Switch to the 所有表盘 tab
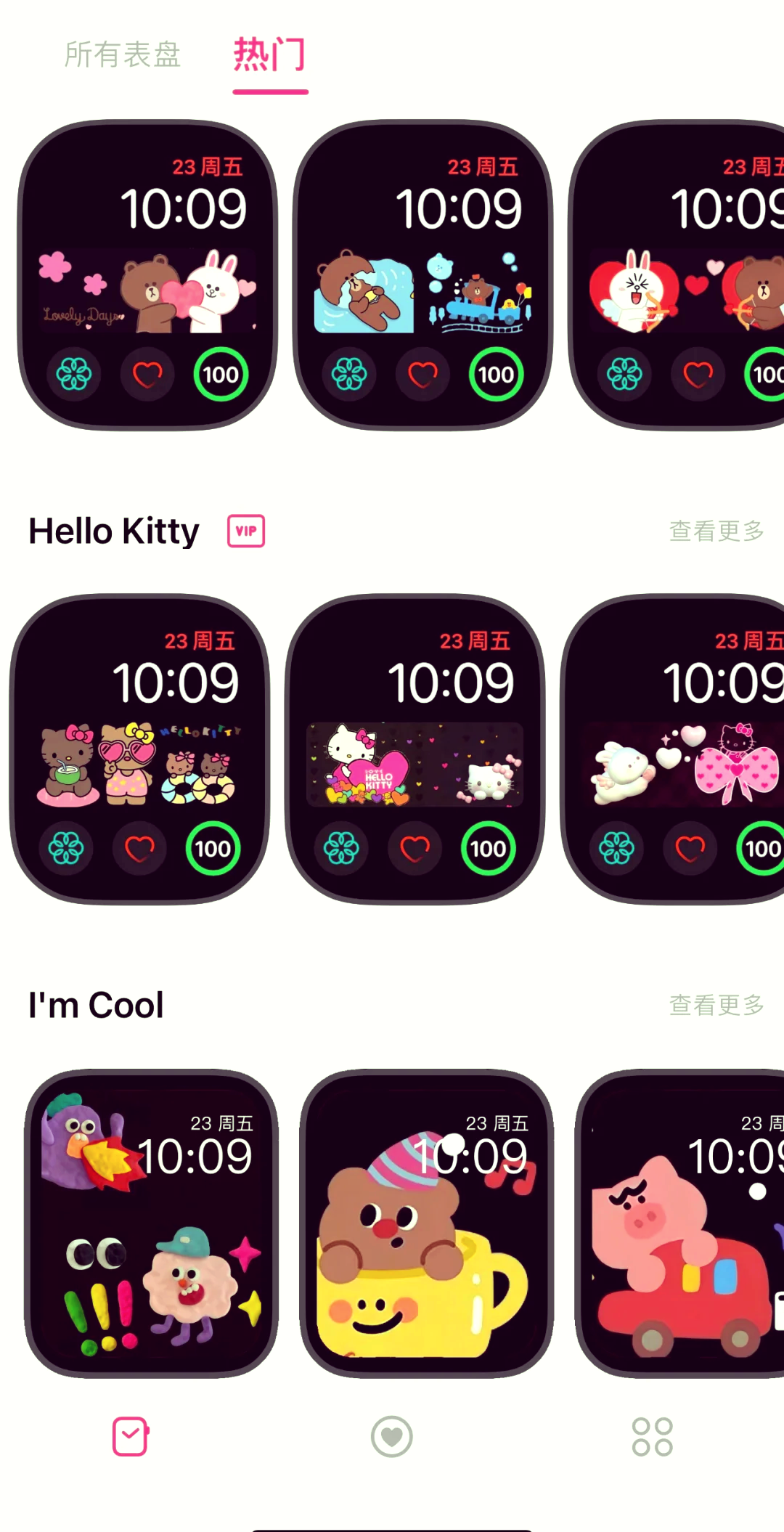Image resolution: width=784 pixels, height=1532 pixels. coord(123,55)
